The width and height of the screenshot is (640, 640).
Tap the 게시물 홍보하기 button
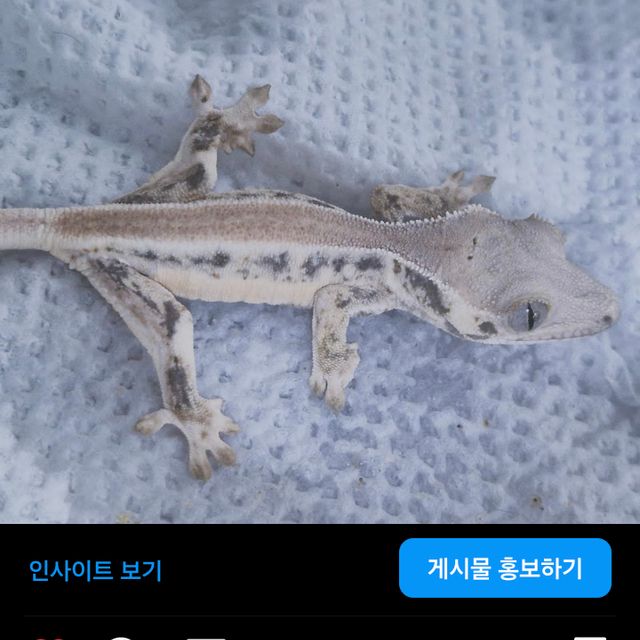pyautogui.click(x=504, y=568)
